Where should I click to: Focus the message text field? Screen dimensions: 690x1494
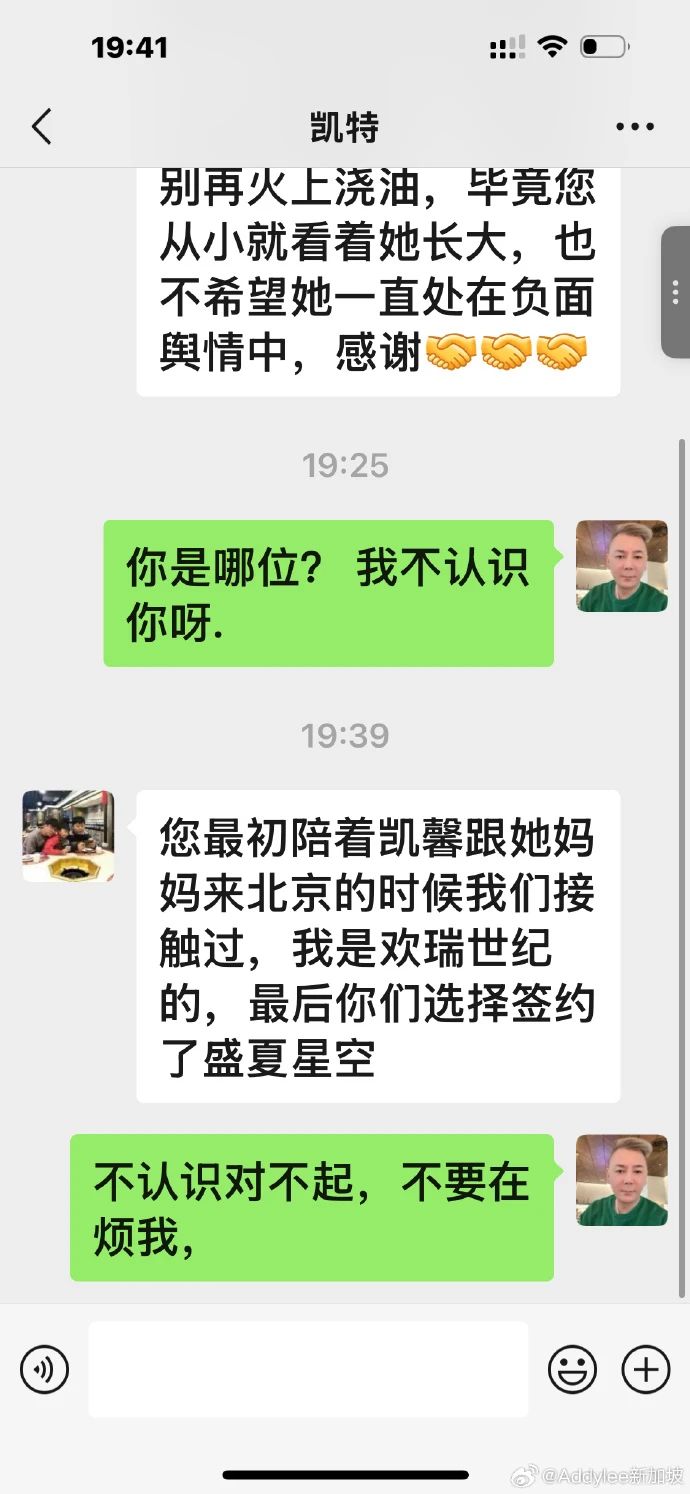(x=308, y=1369)
